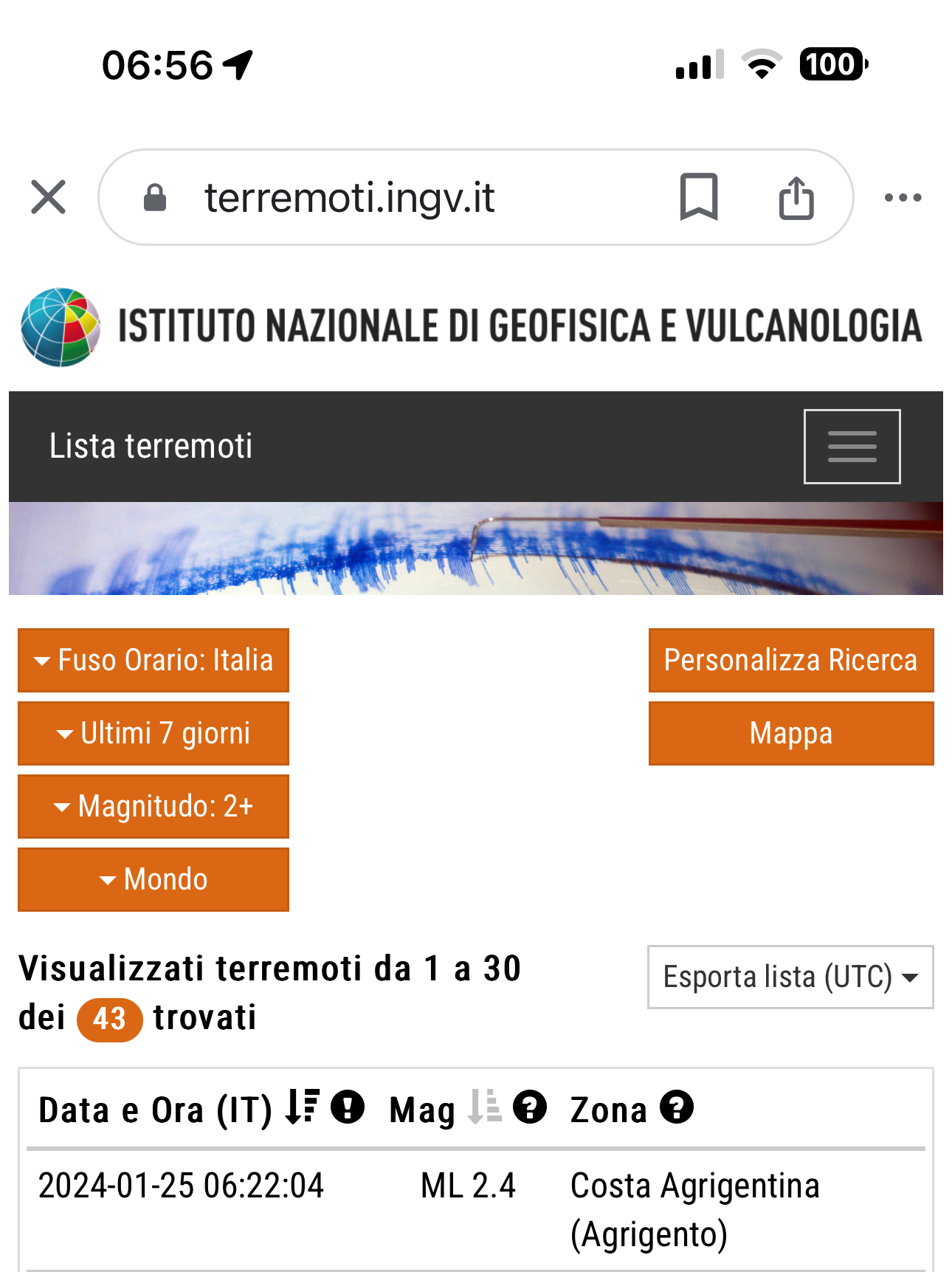Show info for Data e Ora column
Viewport: 952px width, 1272px height.
pos(348,1107)
